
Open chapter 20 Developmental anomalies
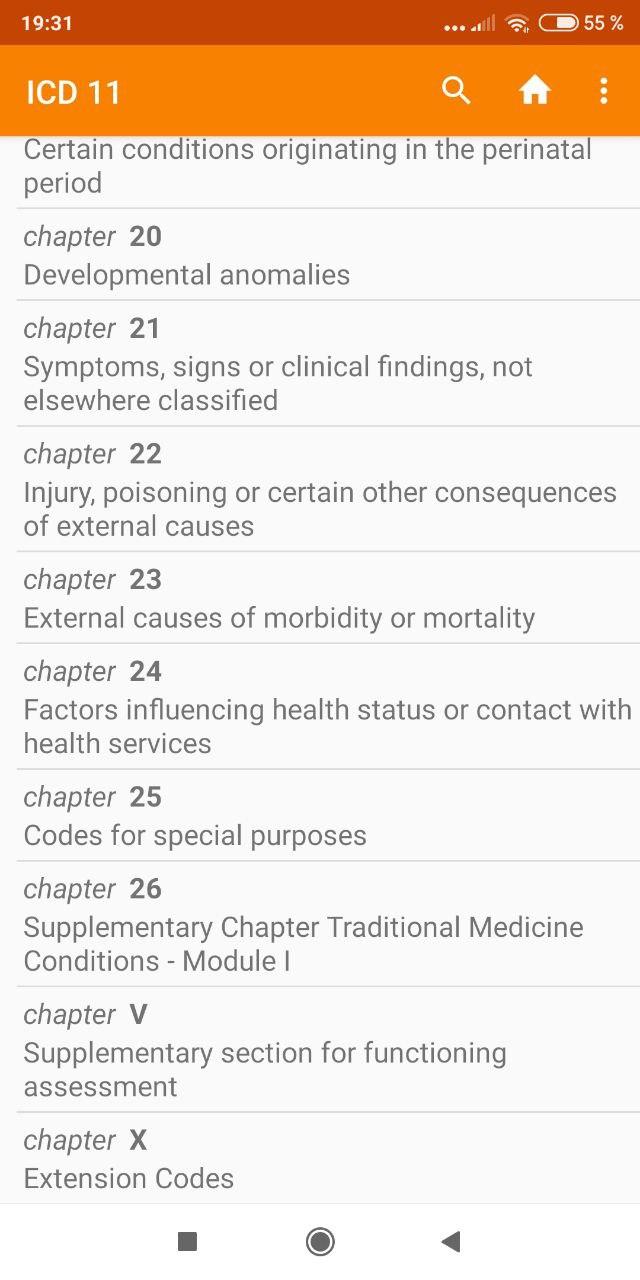[x=320, y=255]
